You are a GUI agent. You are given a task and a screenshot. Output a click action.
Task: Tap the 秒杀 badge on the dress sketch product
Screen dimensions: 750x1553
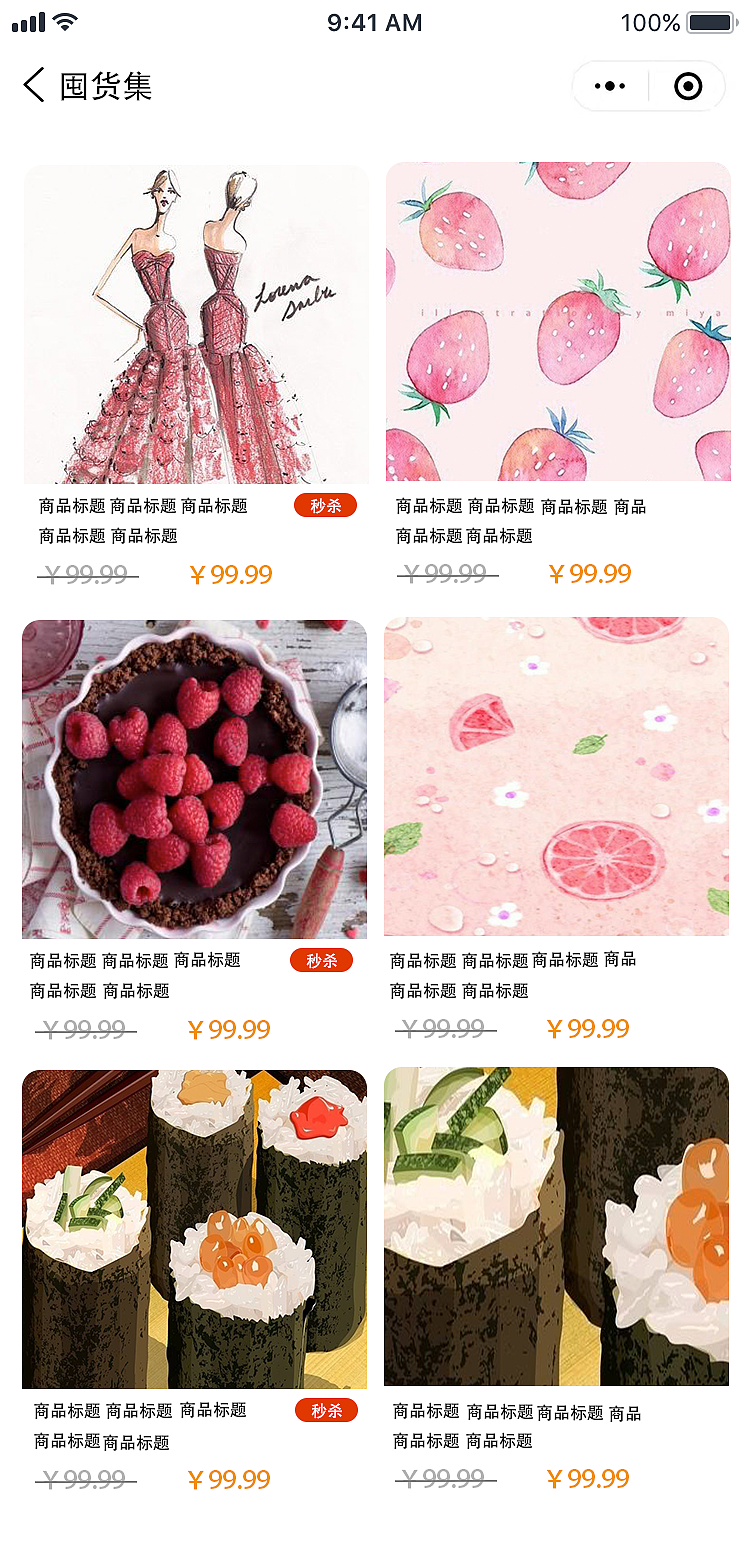325,505
